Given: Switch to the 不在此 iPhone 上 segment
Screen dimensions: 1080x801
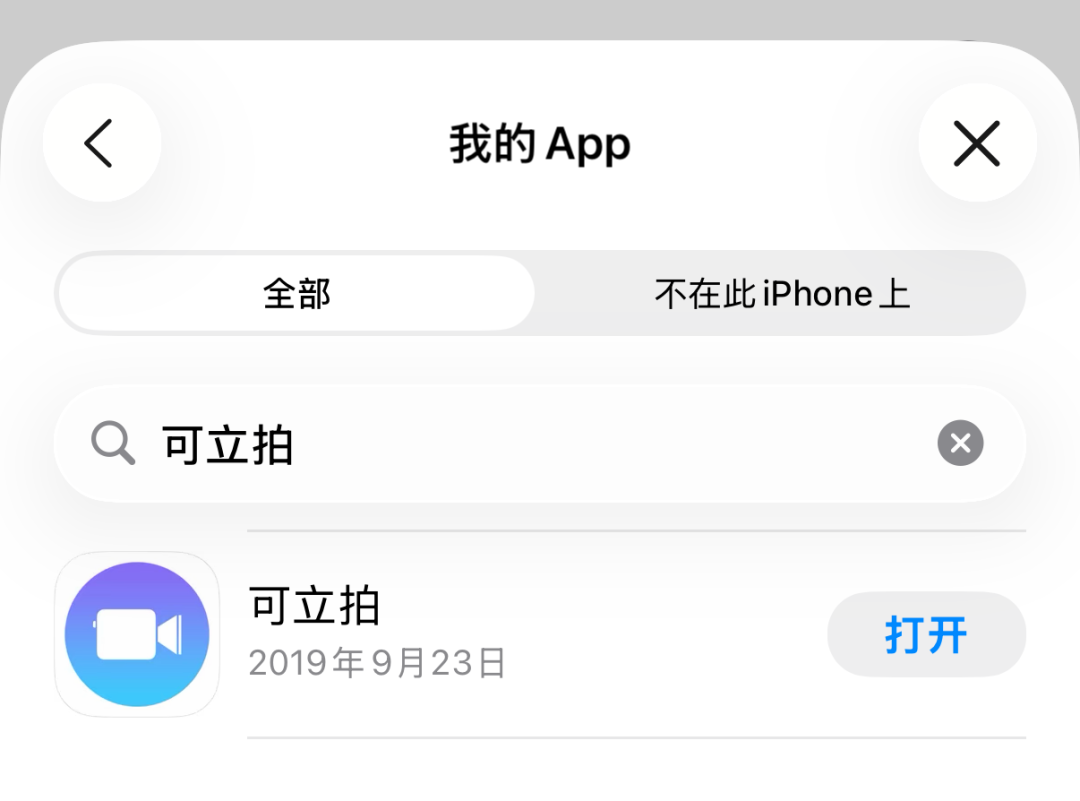Looking at the screenshot, I should [781, 294].
